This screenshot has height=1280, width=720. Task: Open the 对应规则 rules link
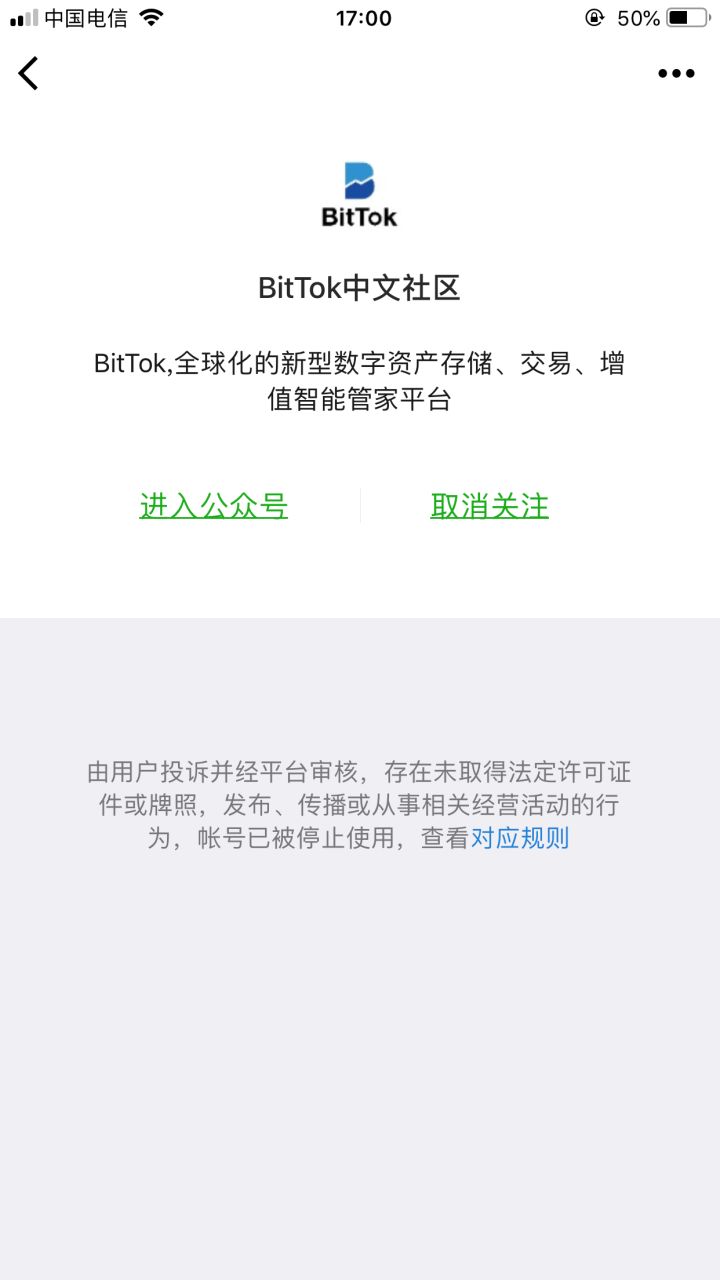pos(520,838)
